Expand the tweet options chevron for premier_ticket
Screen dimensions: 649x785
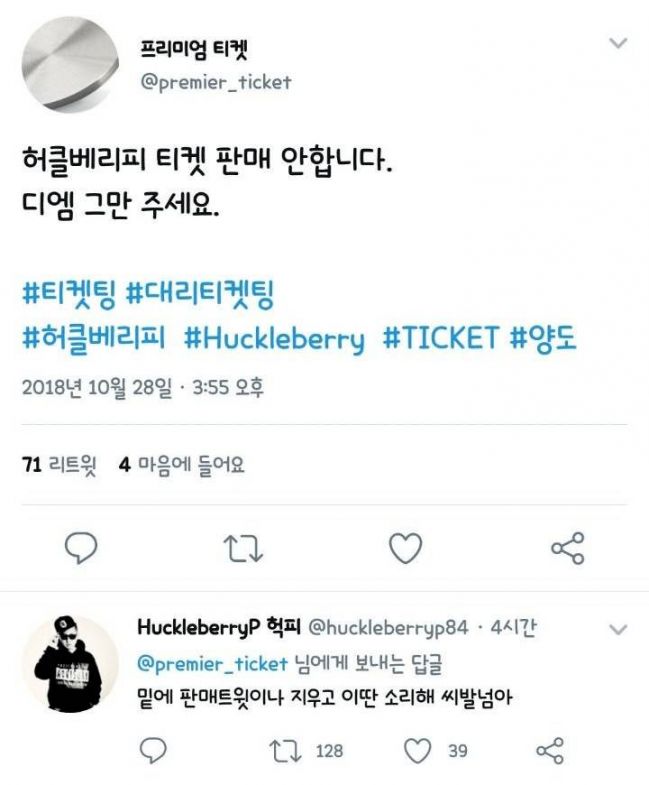(x=619, y=43)
